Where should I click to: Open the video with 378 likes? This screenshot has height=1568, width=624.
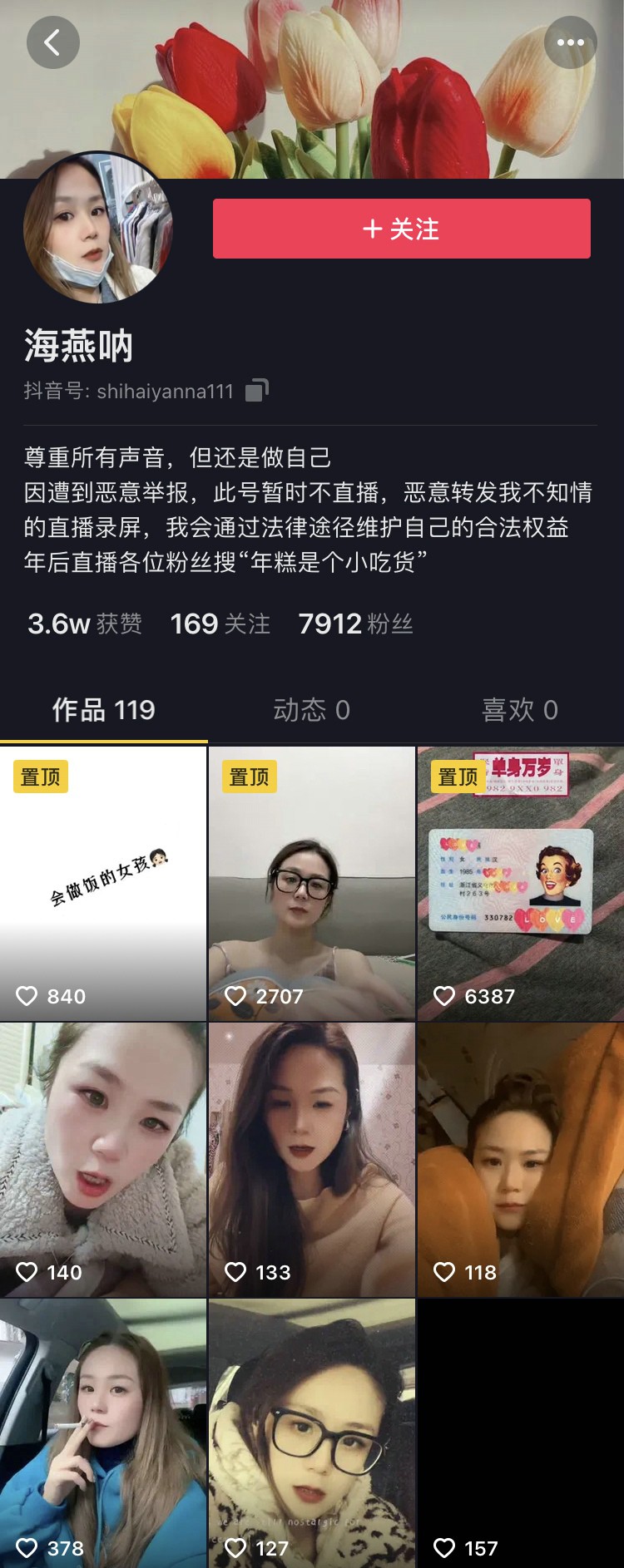point(103,1433)
